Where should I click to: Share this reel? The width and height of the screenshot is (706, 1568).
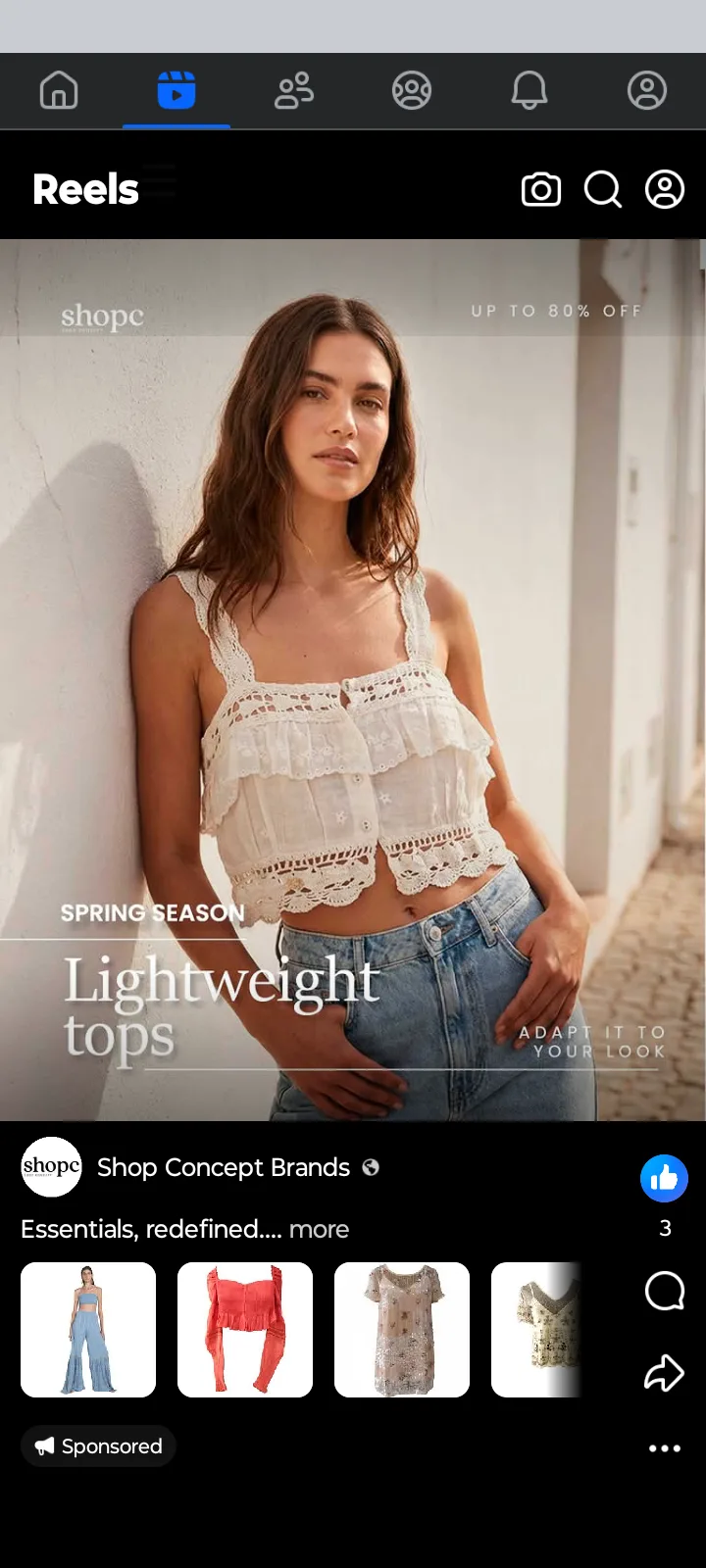665,1372
